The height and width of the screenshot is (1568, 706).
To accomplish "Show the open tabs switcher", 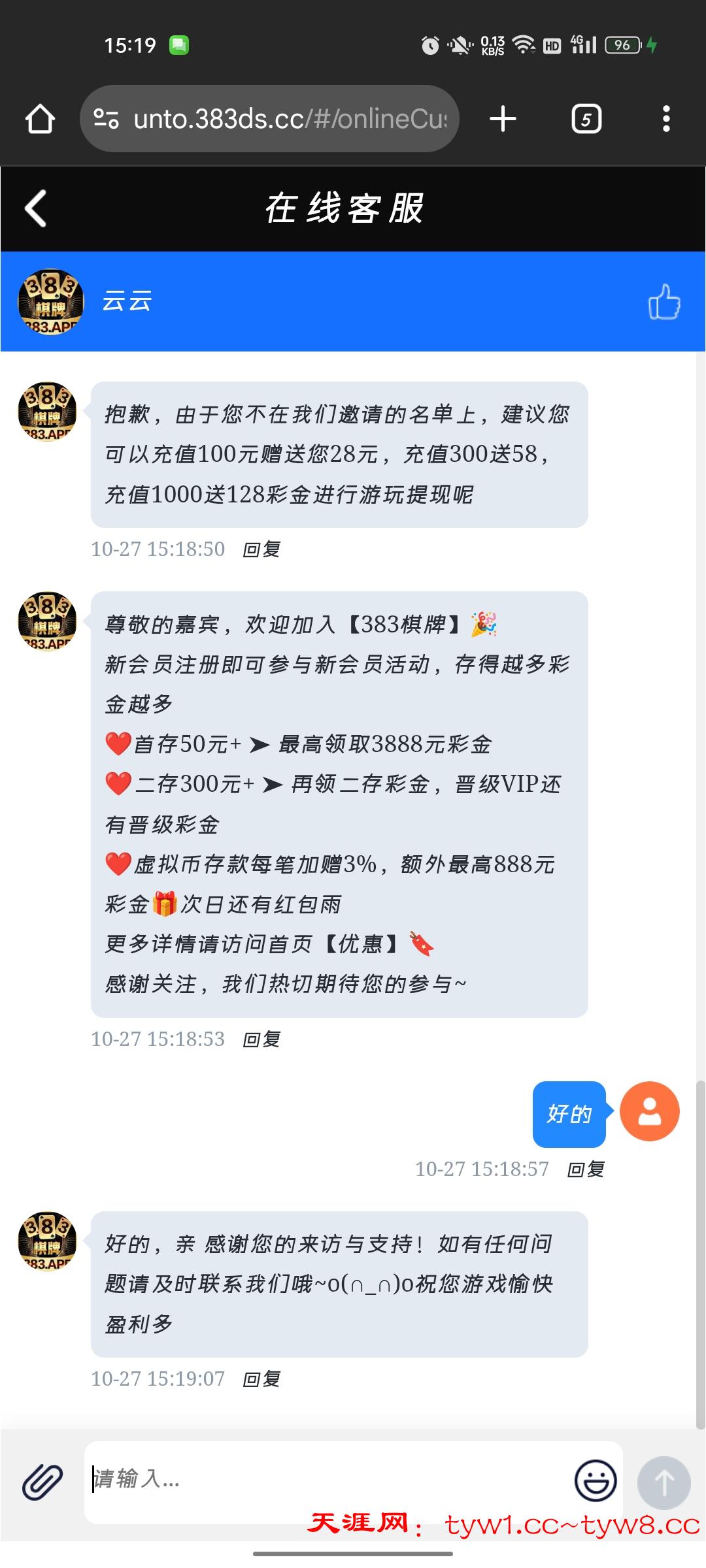I will (x=586, y=119).
